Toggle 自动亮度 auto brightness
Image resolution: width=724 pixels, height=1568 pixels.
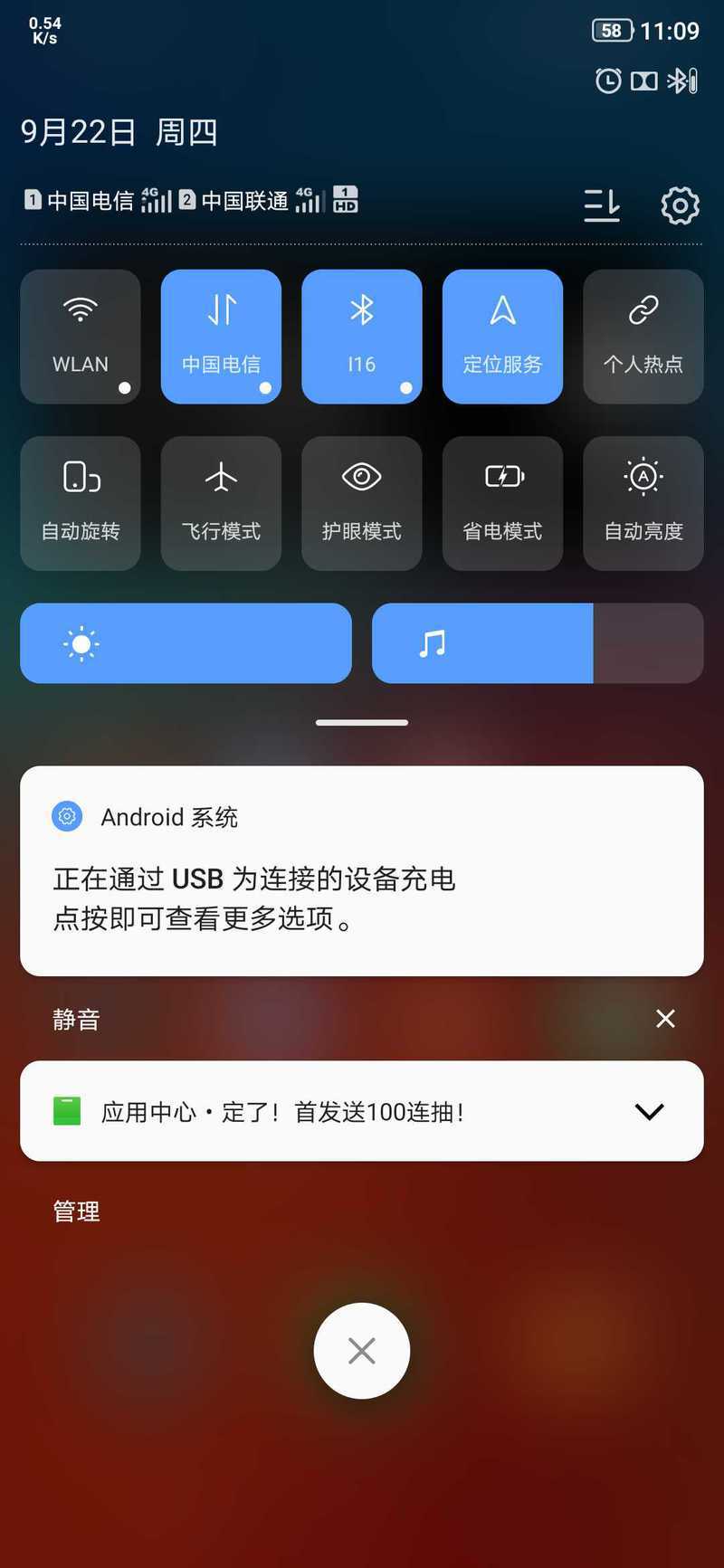coord(643,503)
